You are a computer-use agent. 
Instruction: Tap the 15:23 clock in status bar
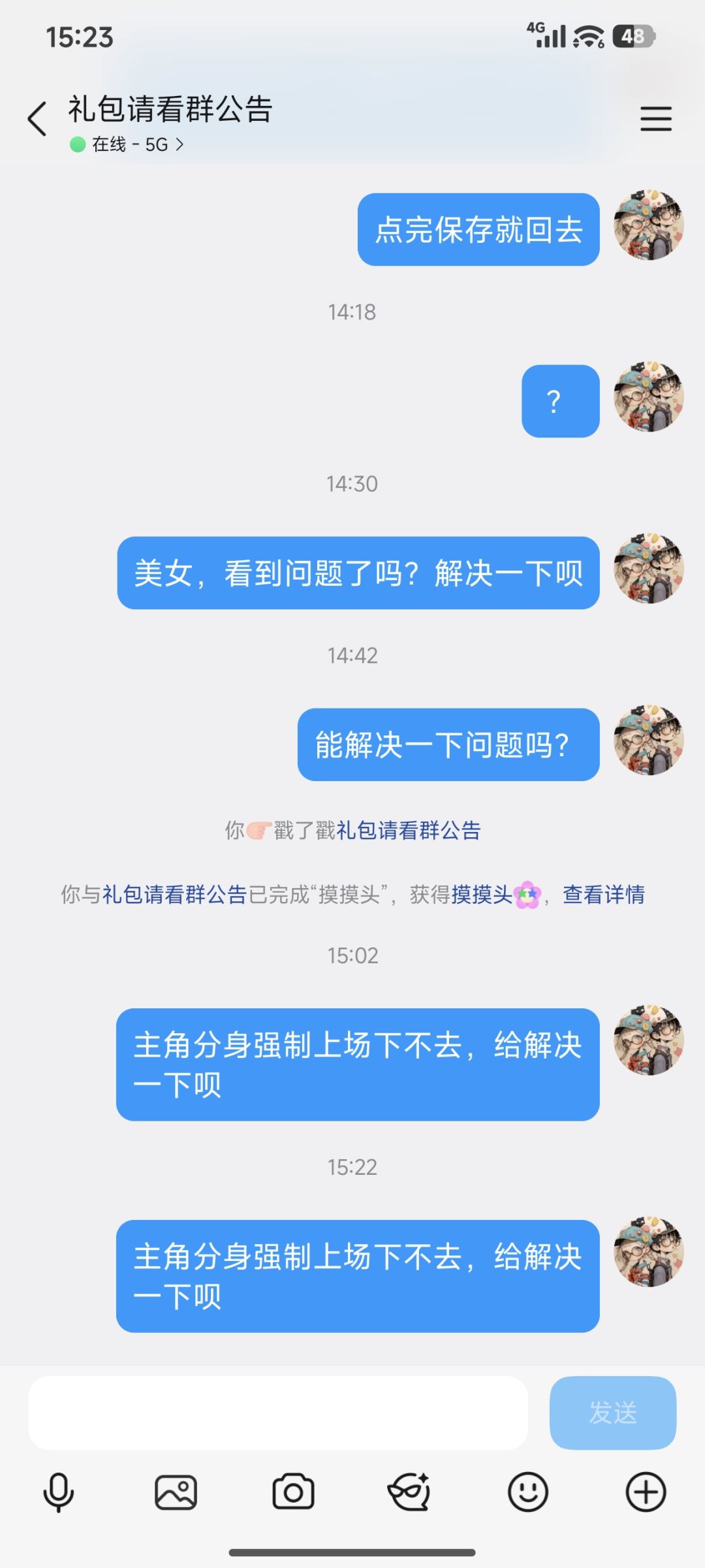tap(81, 37)
